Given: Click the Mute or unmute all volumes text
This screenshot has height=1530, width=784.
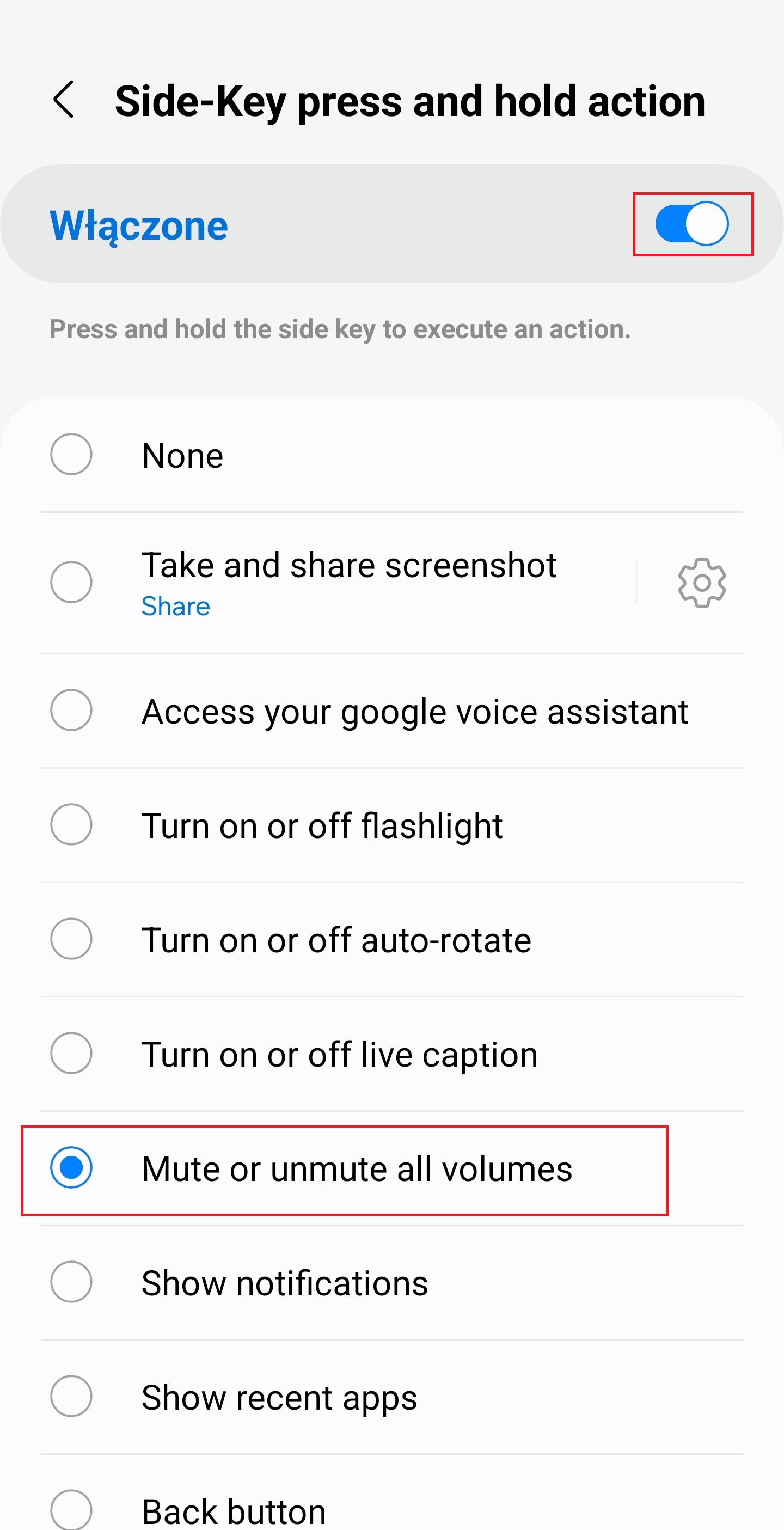Looking at the screenshot, I should click(x=357, y=1168).
